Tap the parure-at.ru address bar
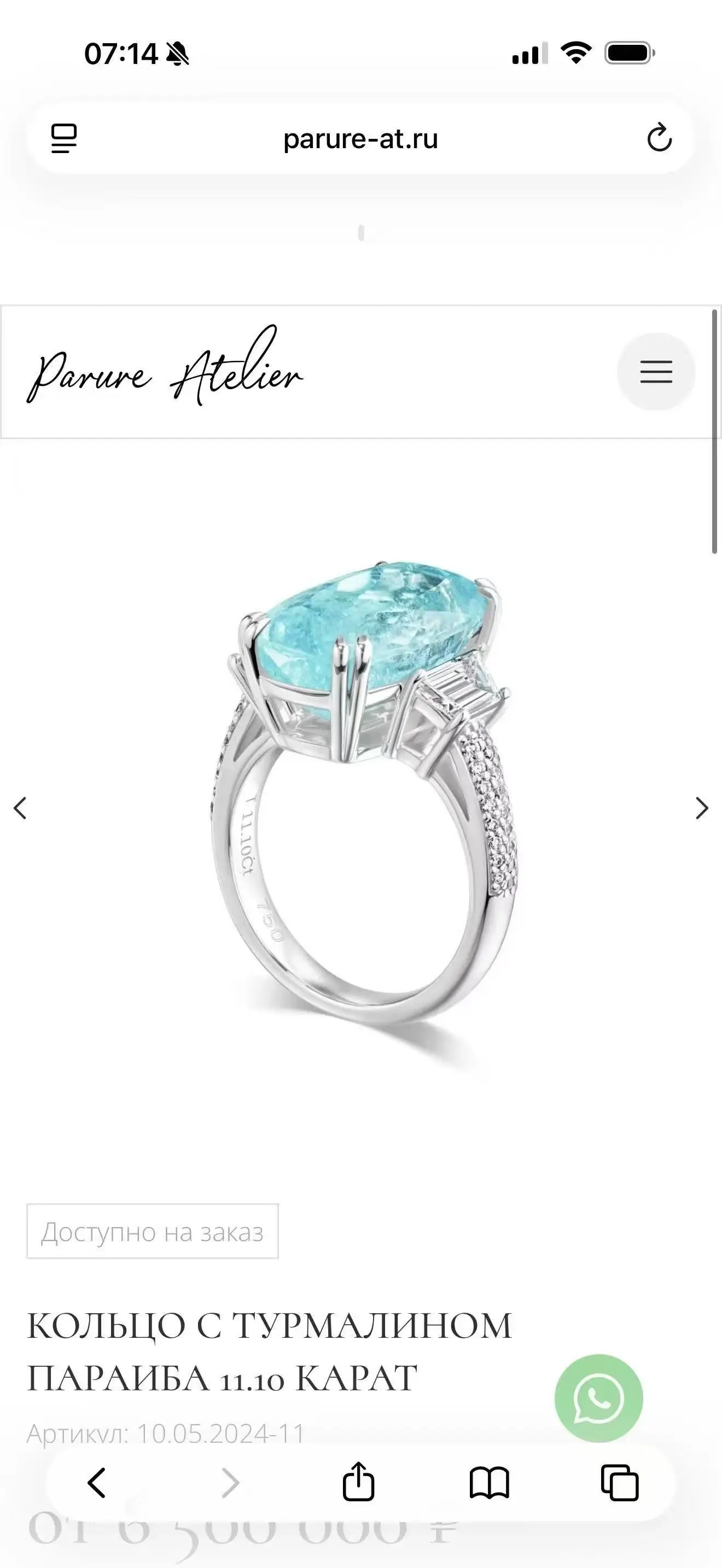The height and width of the screenshot is (1568, 722). 361,139
